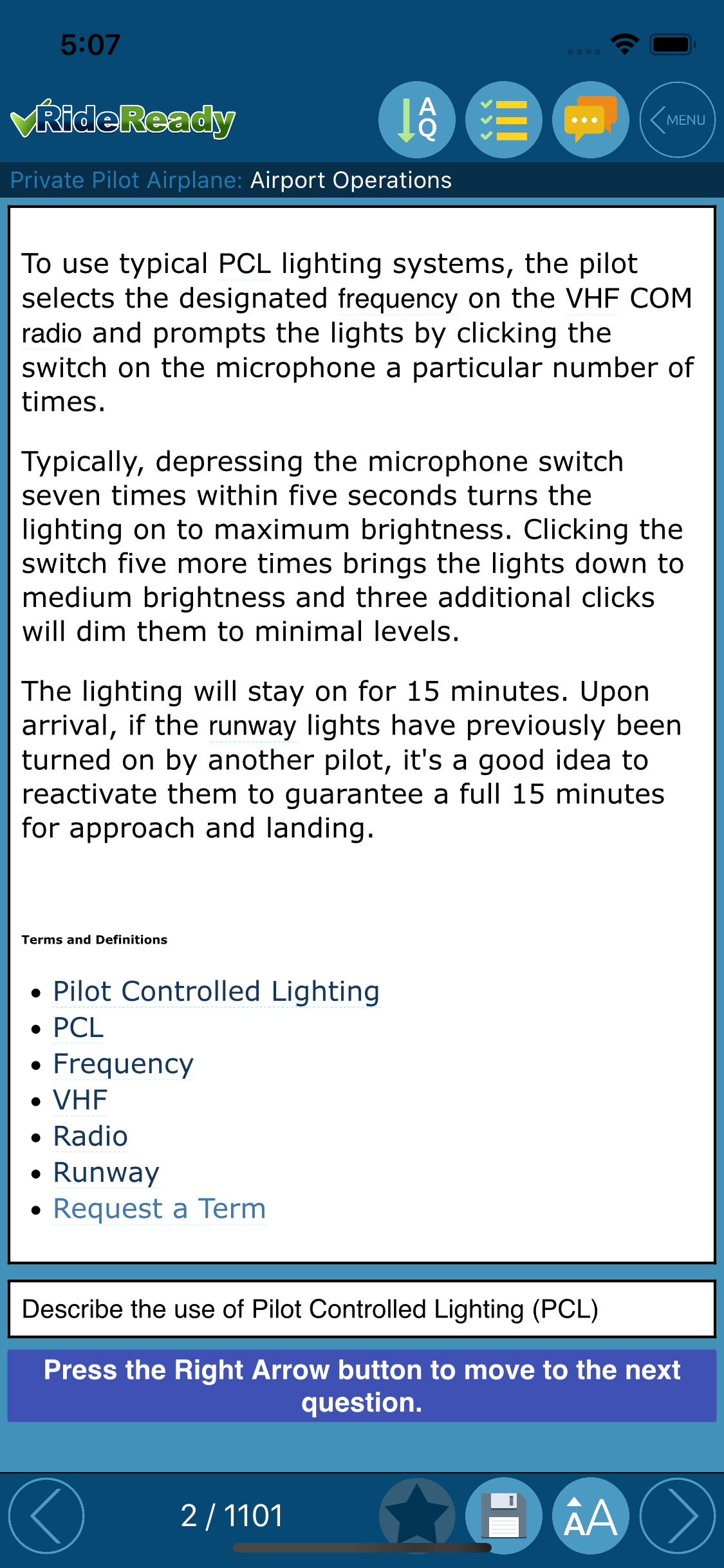
Task: View the Frequency definition
Action: 123,1064
